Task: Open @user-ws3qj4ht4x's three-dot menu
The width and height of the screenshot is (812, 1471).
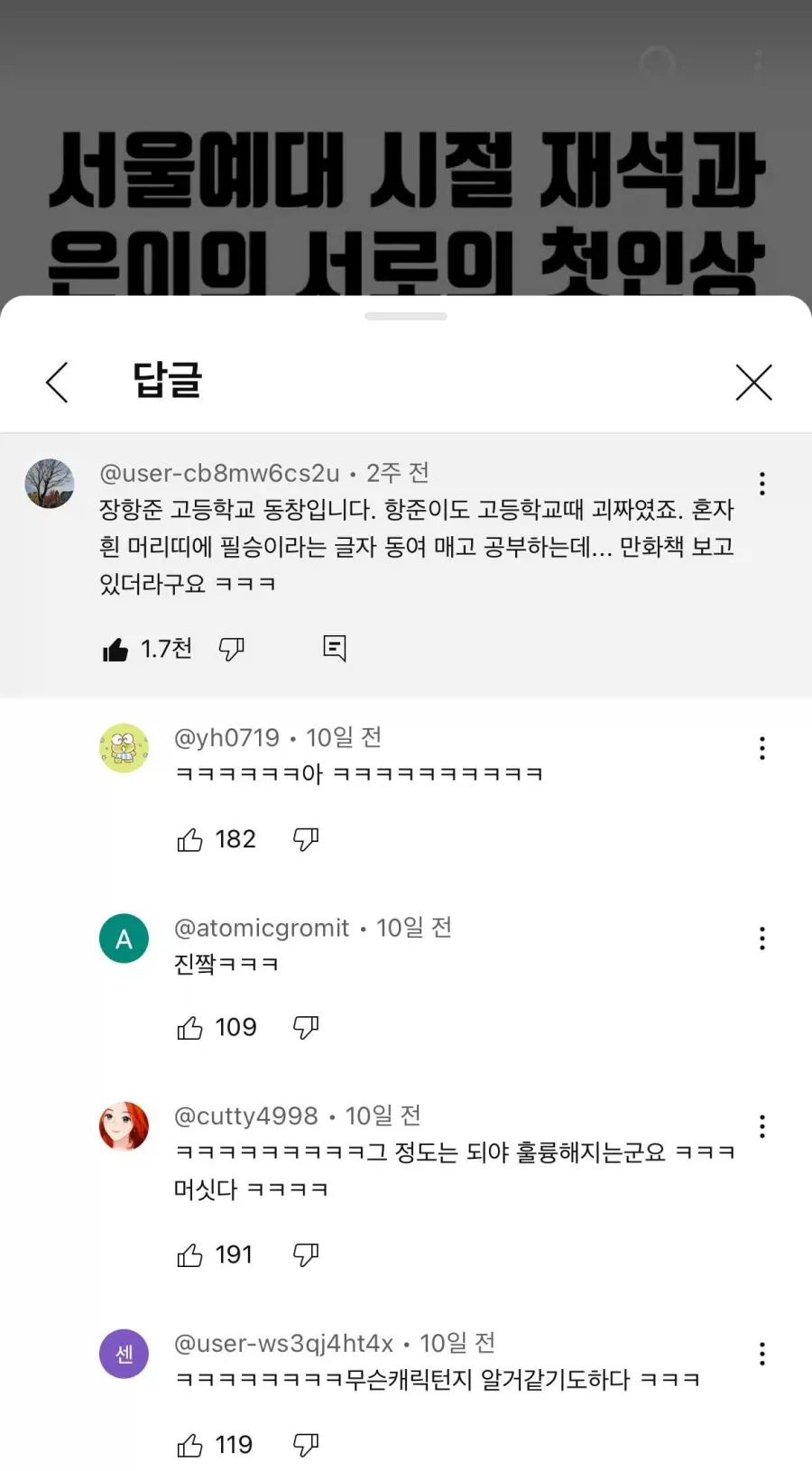Action: click(x=762, y=1354)
